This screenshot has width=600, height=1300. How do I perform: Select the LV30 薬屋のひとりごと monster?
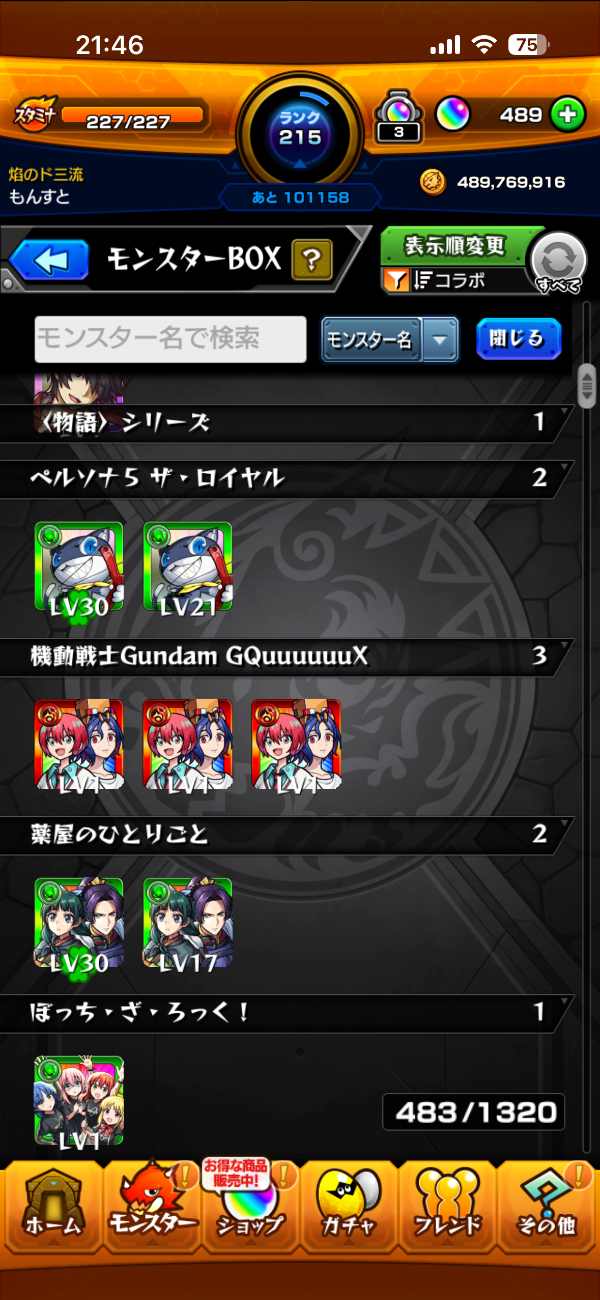pyautogui.click(x=79, y=922)
